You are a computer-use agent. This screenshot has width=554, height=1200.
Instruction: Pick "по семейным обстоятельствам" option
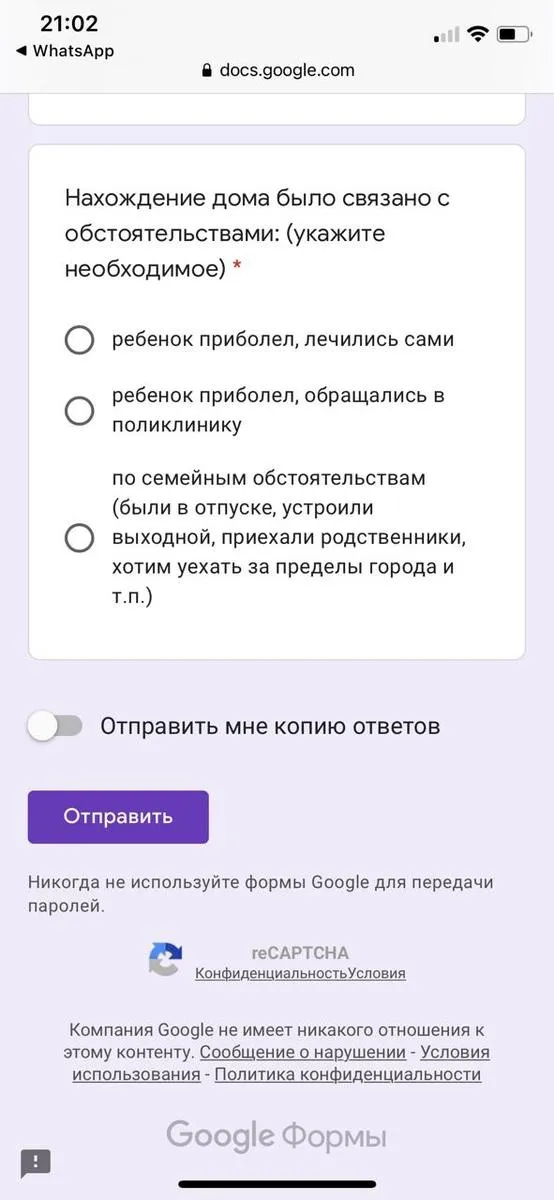pos(79,538)
